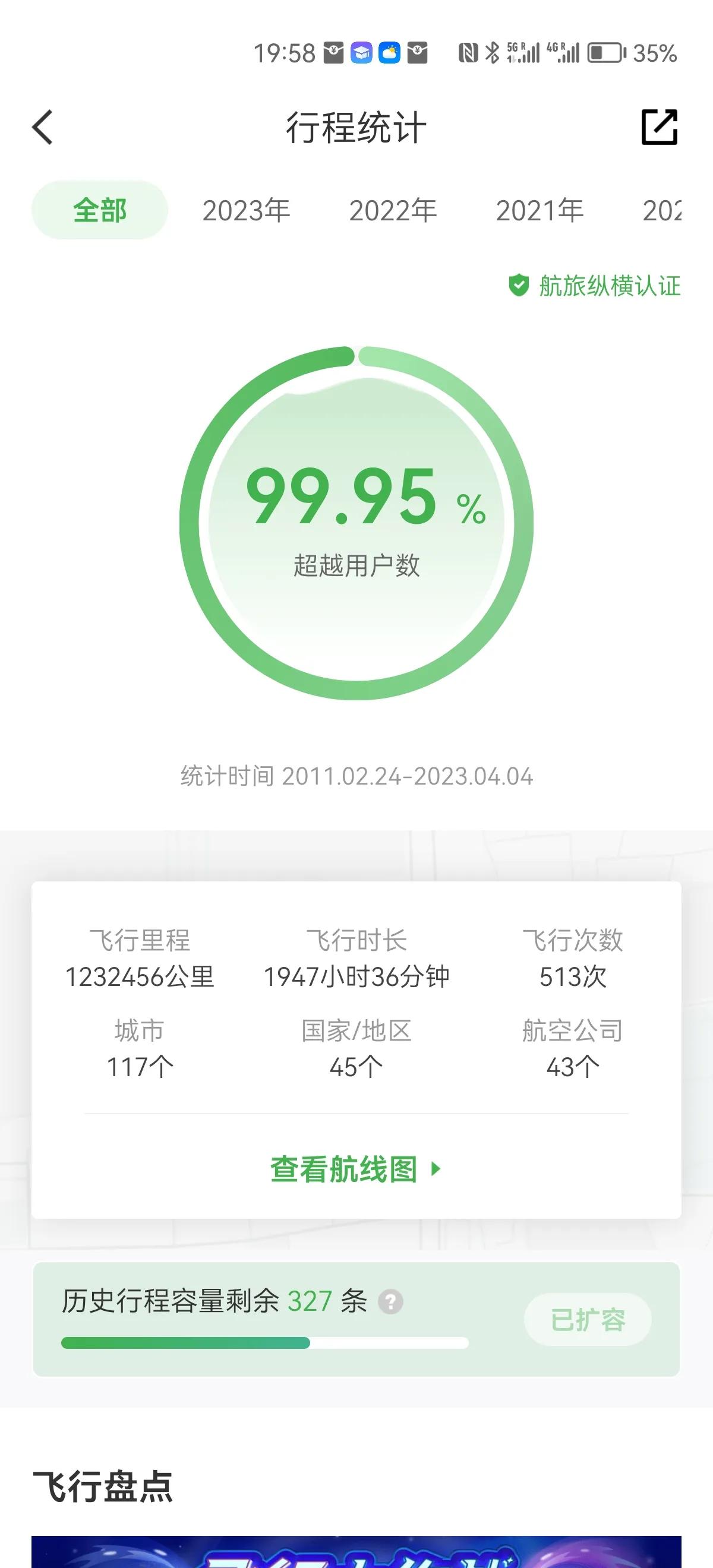Tap the 已扩容 button
The height and width of the screenshot is (1568, 713).
pyautogui.click(x=588, y=1320)
